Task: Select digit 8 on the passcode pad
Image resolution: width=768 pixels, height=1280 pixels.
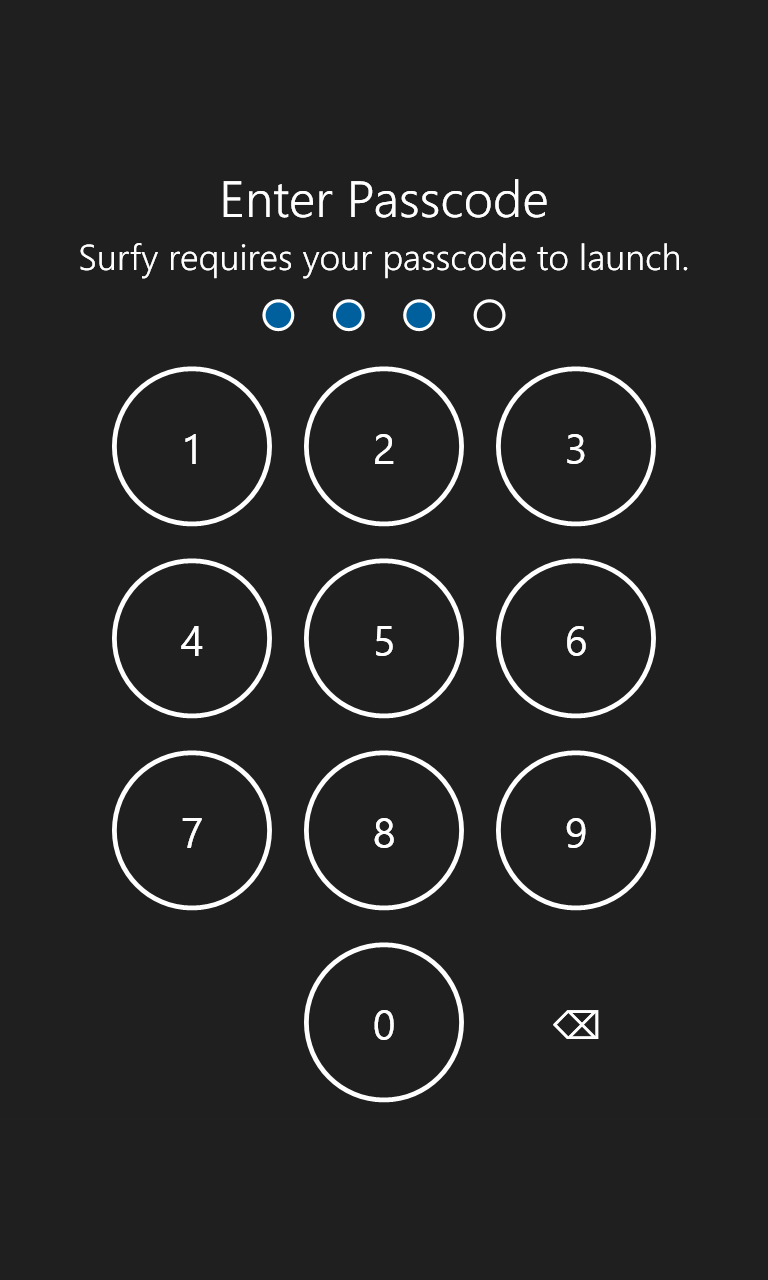Action: pos(384,831)
